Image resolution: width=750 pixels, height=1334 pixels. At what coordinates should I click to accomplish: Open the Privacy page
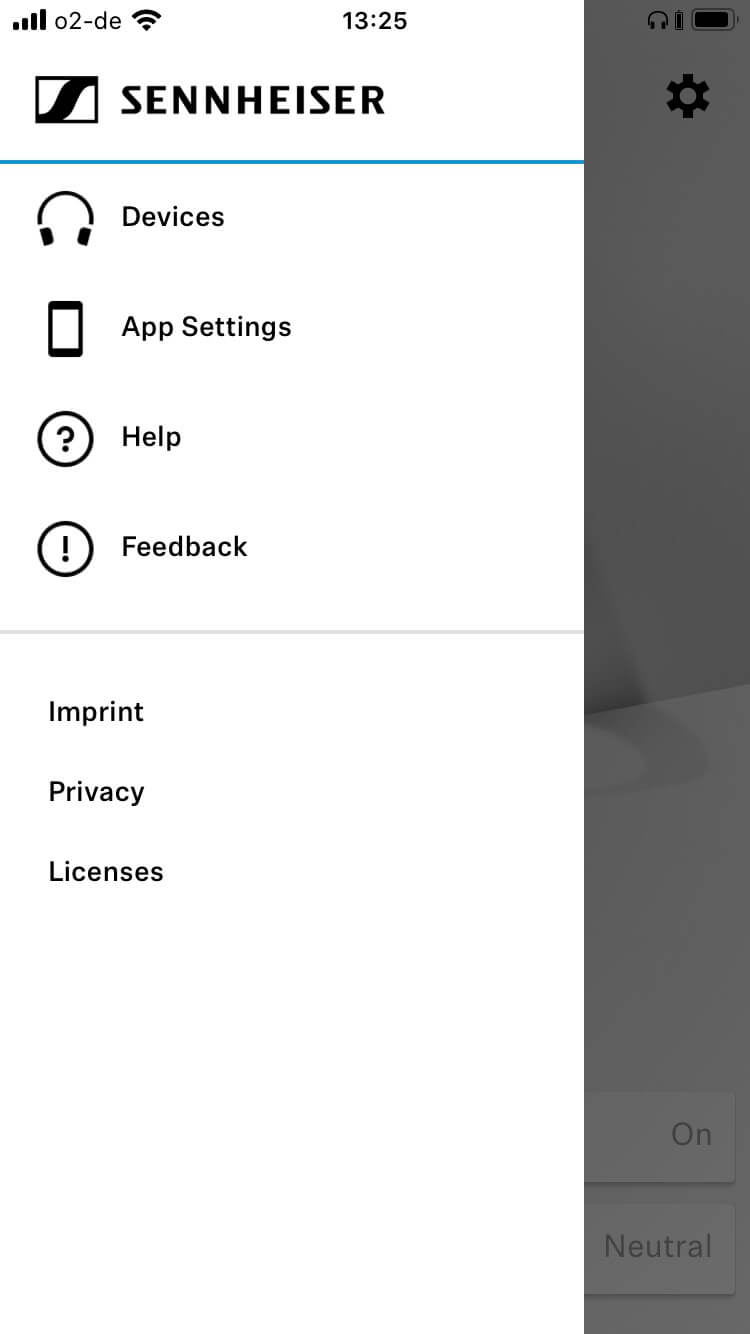(x=96, y=792)
